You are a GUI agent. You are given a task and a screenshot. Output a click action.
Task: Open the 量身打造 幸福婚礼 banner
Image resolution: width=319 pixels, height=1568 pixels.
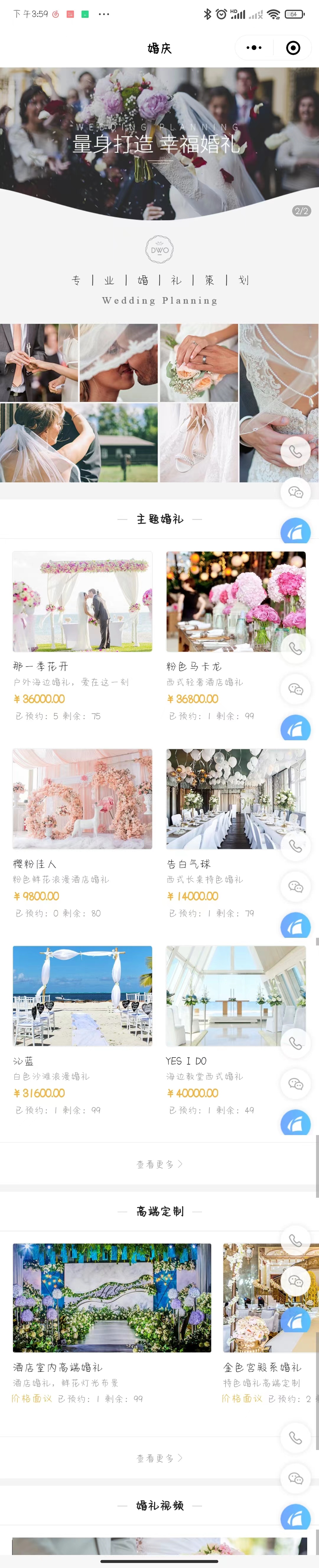tap(159, 143)
